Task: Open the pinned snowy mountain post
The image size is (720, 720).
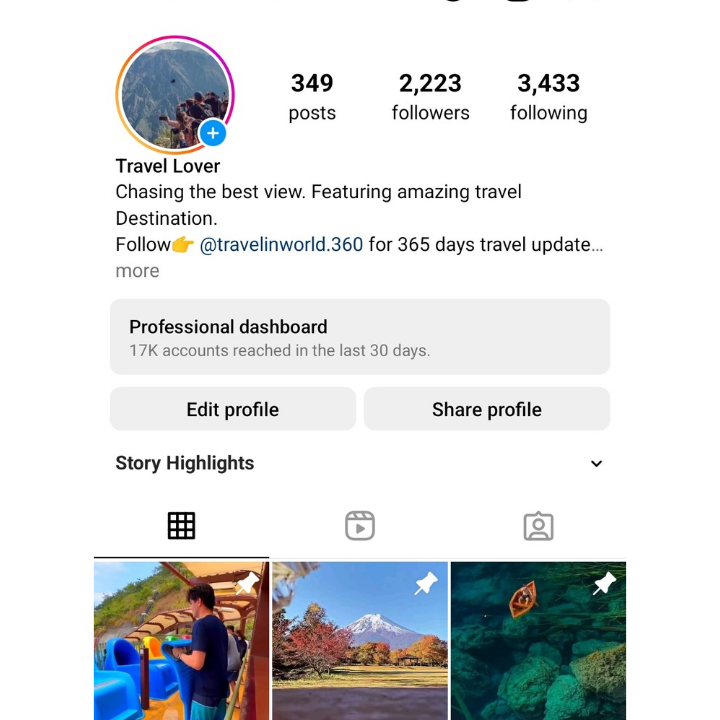Action: 360,640
